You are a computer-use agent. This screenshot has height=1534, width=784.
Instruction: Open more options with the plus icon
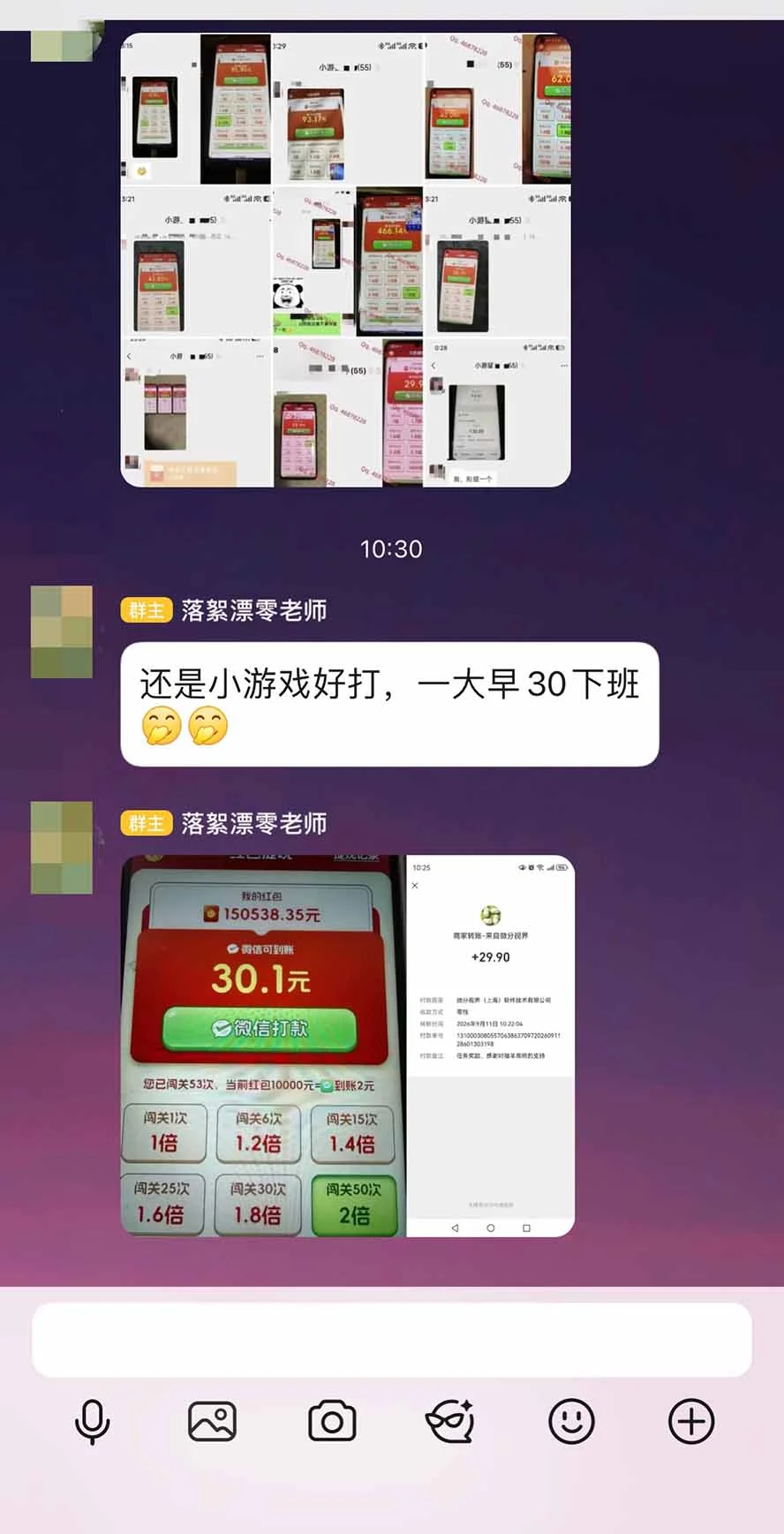click(691, 1422)
